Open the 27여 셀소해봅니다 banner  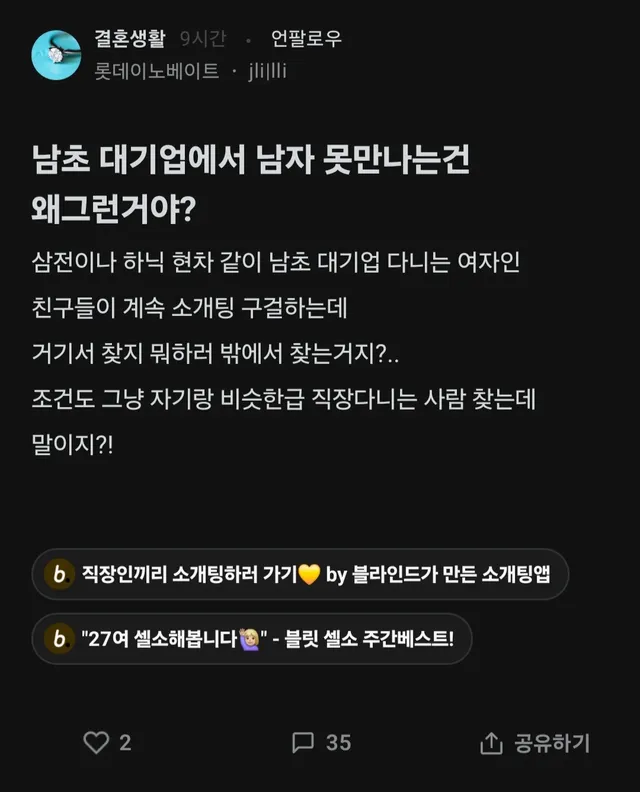pos(252,639)
